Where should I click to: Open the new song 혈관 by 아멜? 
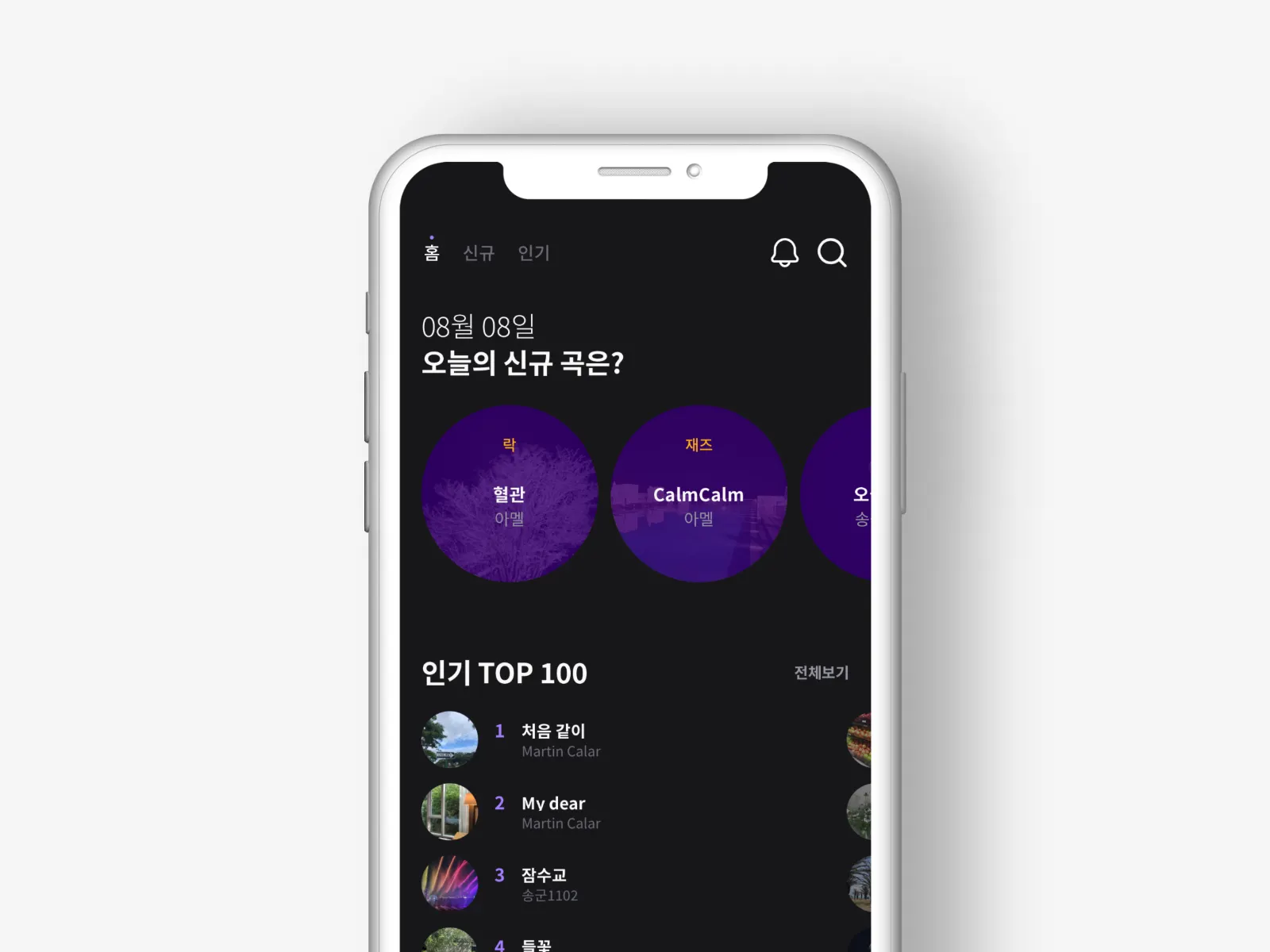click(510, 494)
